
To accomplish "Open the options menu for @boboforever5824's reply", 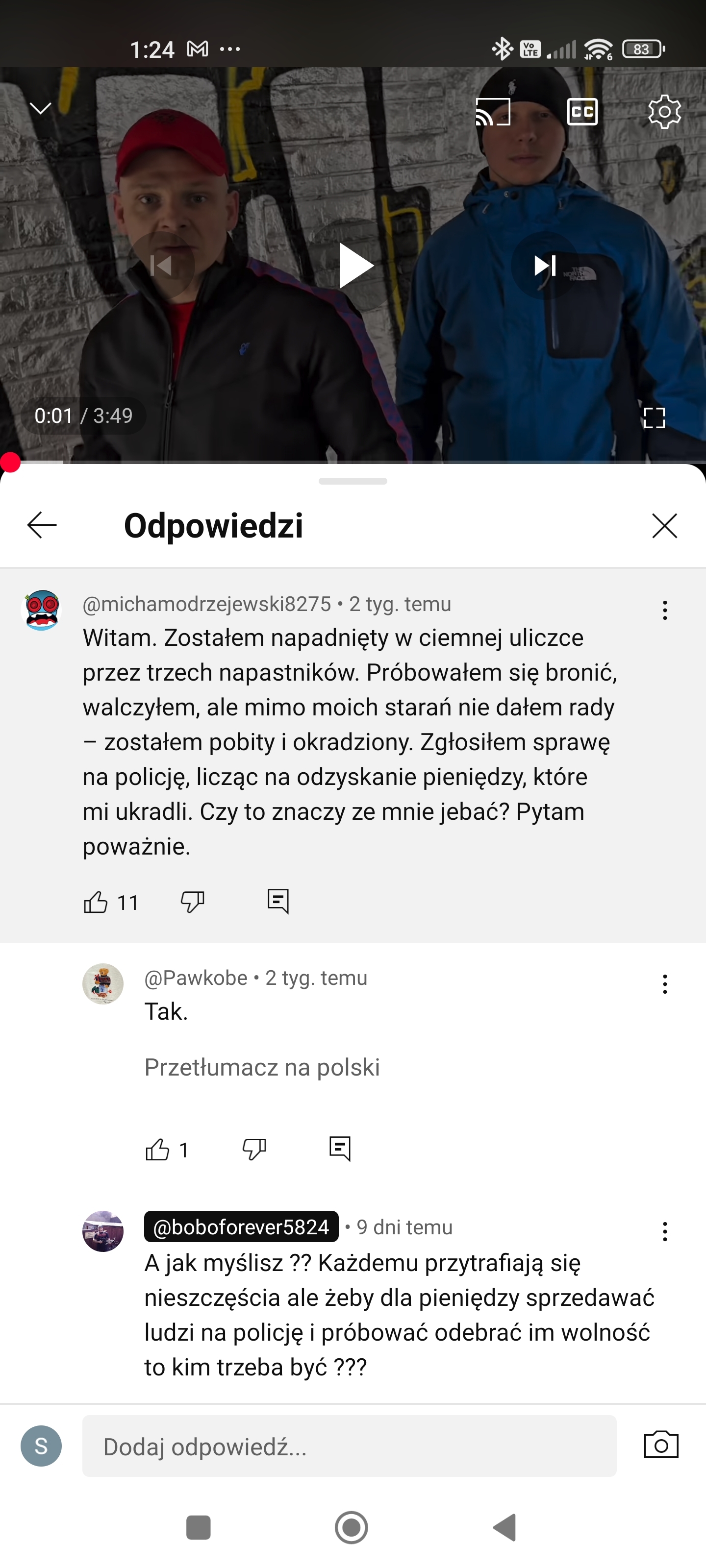I will pyautogui.click(x=665, y=1231).
